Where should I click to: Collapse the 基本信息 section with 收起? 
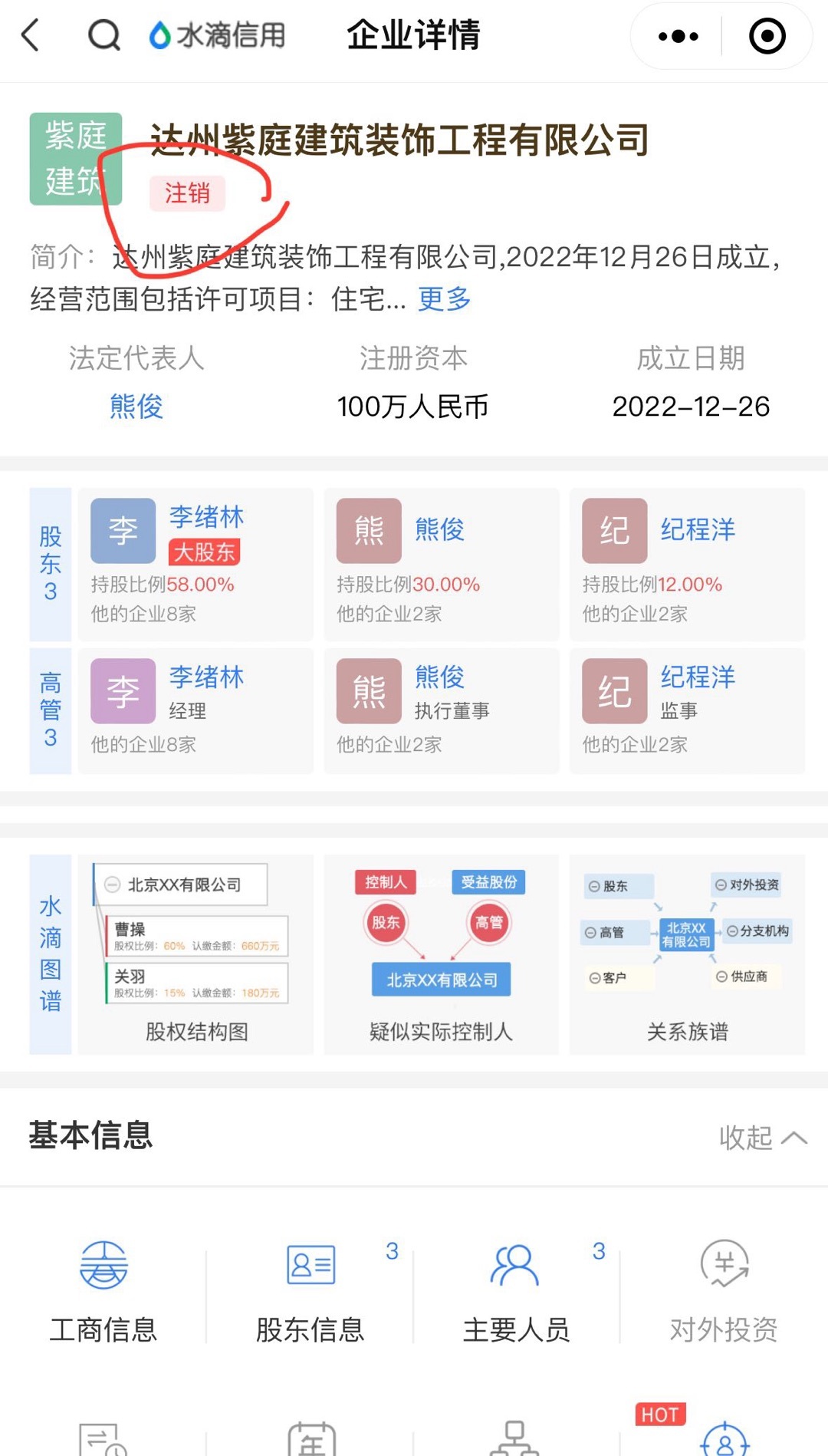click(761, 1138)
